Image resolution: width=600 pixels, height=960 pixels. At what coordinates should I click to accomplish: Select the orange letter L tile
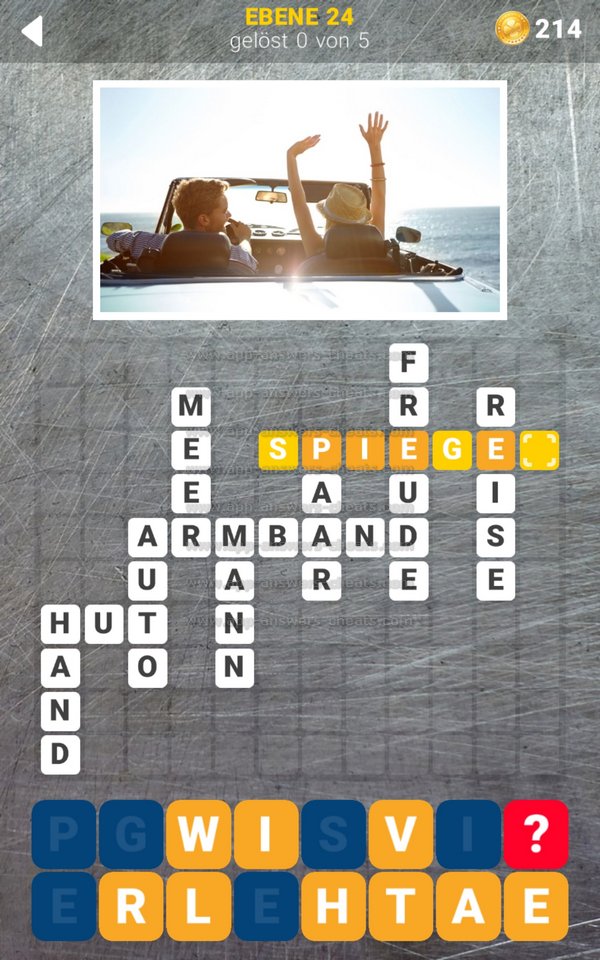pyautogui.click(x=198, y=906)
